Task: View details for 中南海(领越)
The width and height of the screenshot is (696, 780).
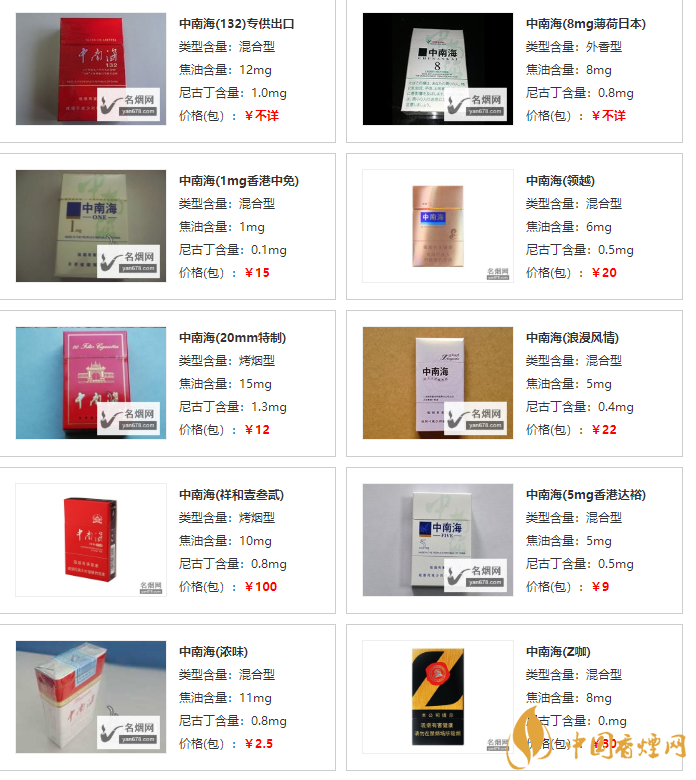Action: [x=560, y=181]
